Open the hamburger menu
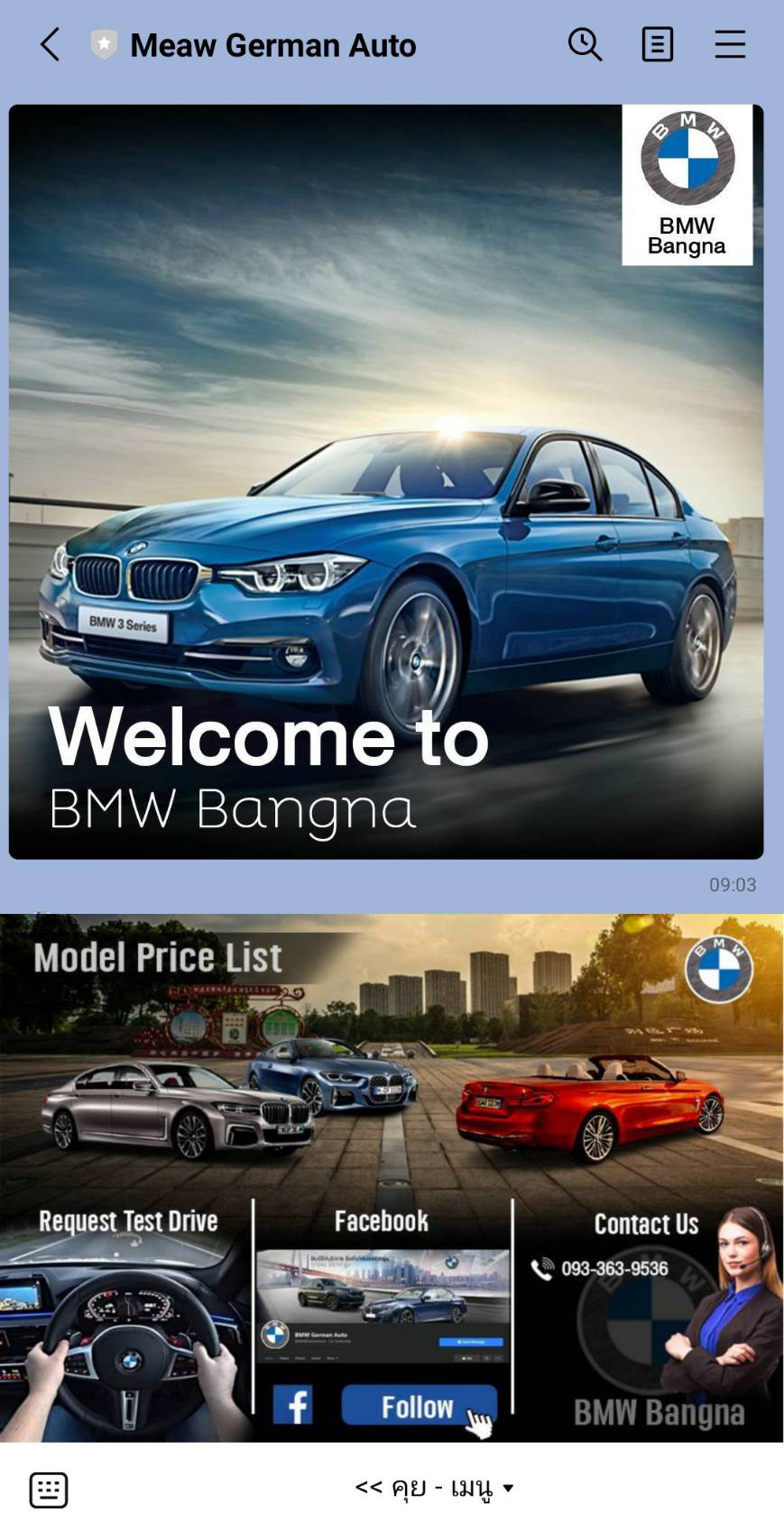This screenshot has width=784, height=1531. point(729,44)
